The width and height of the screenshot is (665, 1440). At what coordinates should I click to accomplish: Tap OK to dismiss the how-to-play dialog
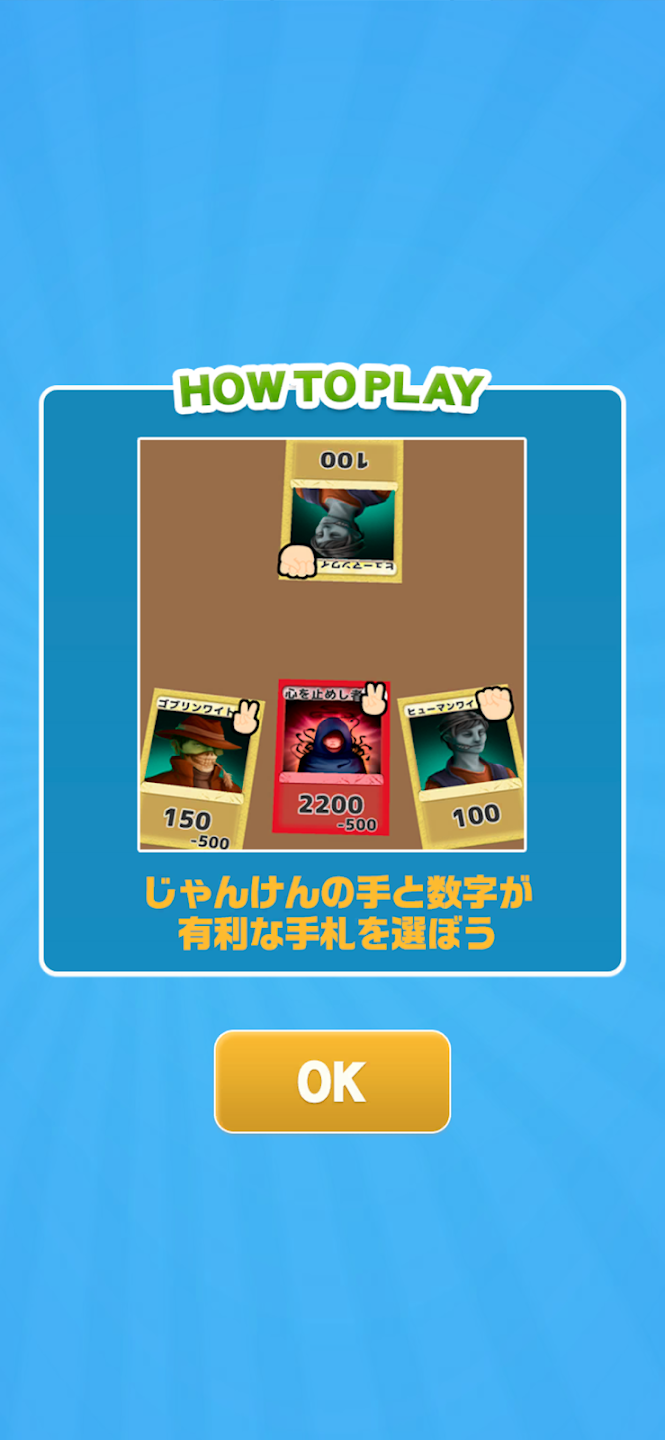pyautogui.click(x=332, y=1081)
